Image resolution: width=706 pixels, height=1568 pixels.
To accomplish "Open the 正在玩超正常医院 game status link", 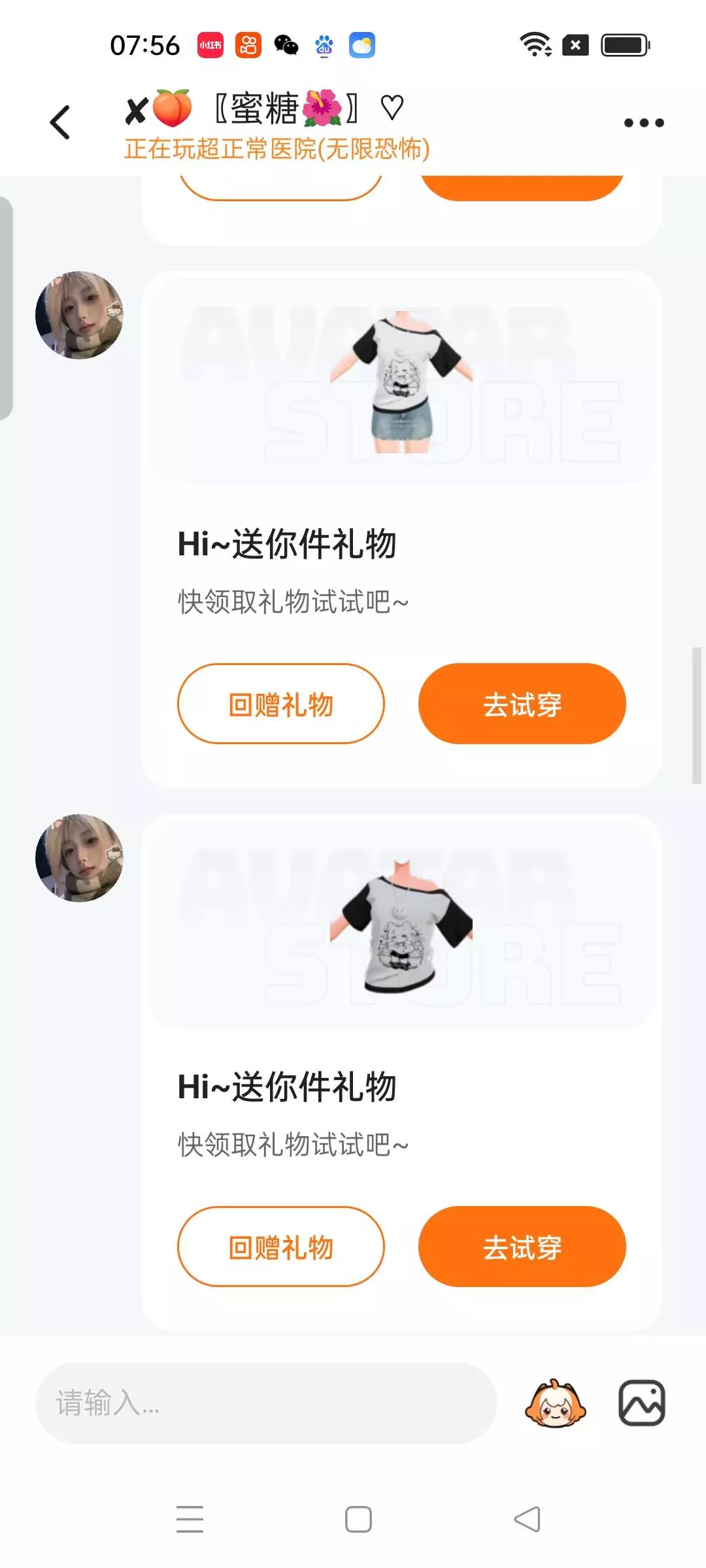I will coord(277,149).
